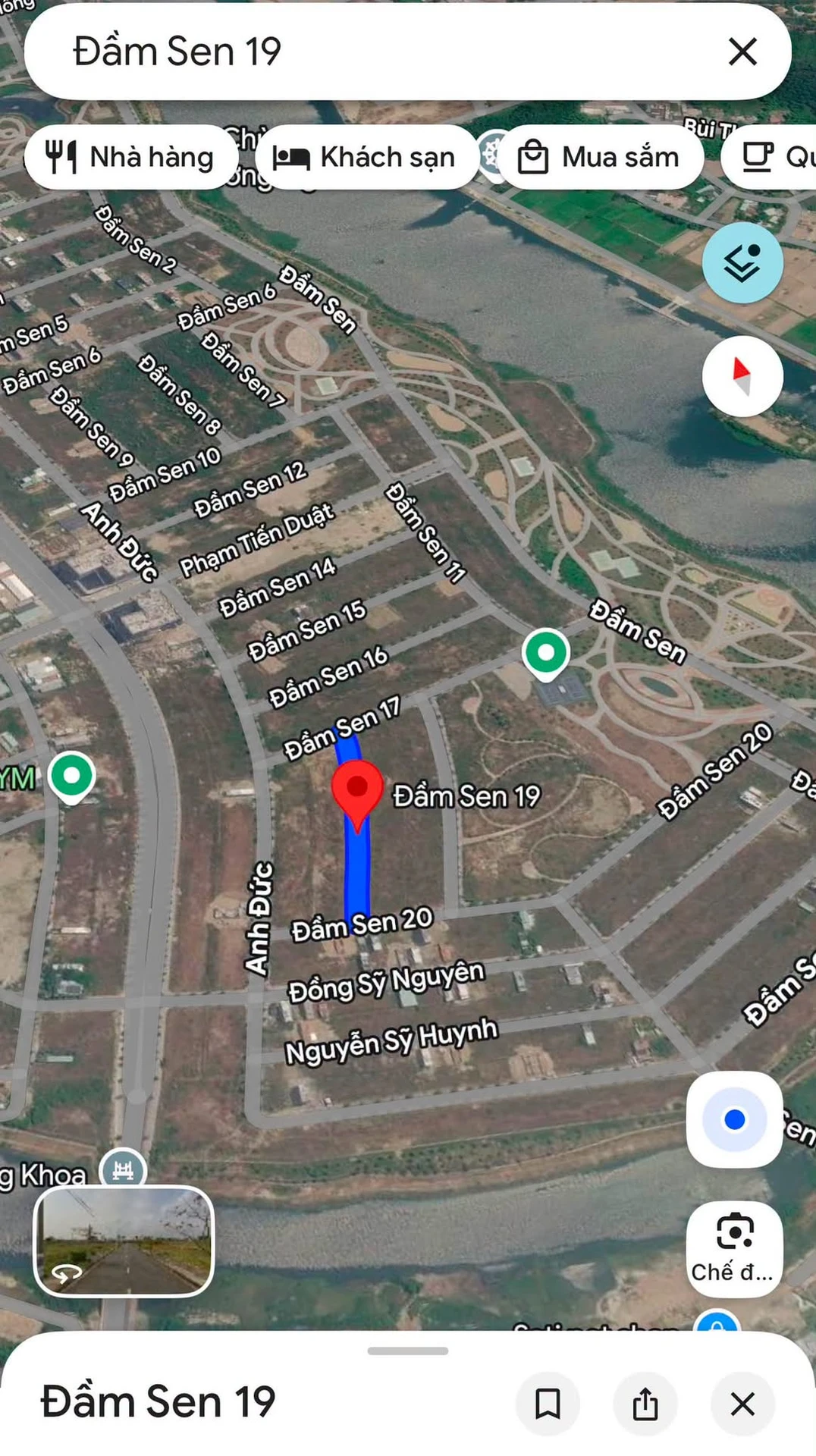Save Đầm Sen 19 with bookmark icon
The image size is (816, 1456).
[548, 1404]
